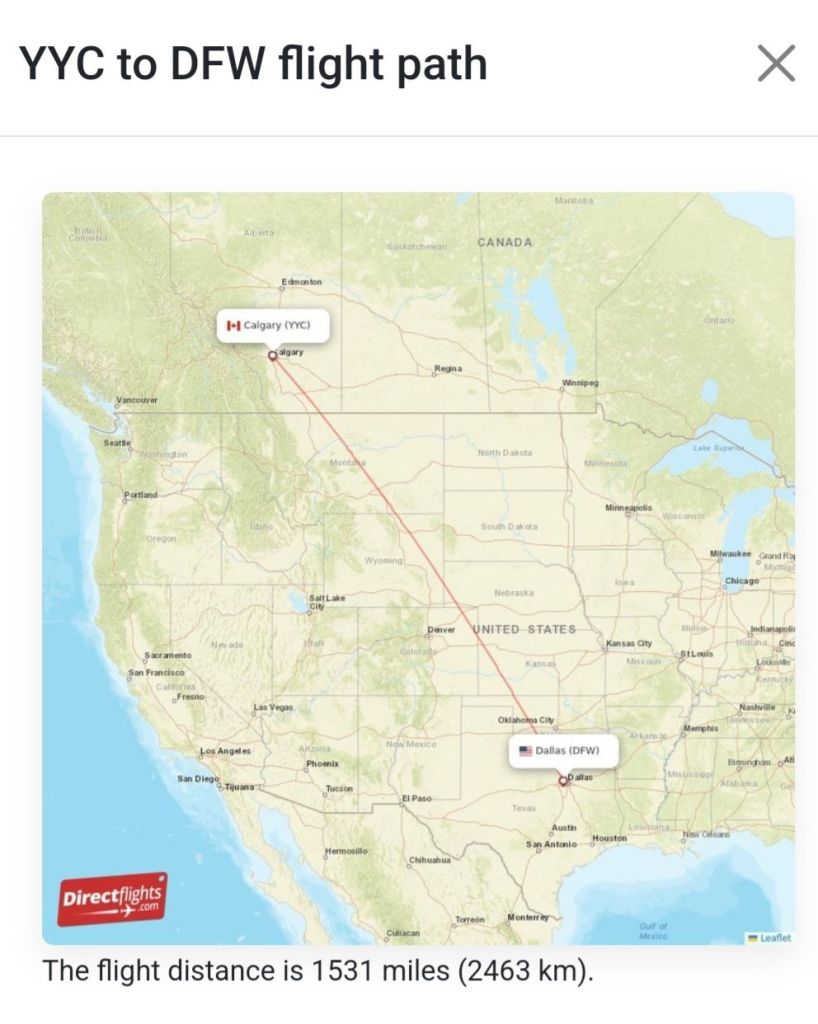
Task: Open the flight path map image
Action: [418, 568]
